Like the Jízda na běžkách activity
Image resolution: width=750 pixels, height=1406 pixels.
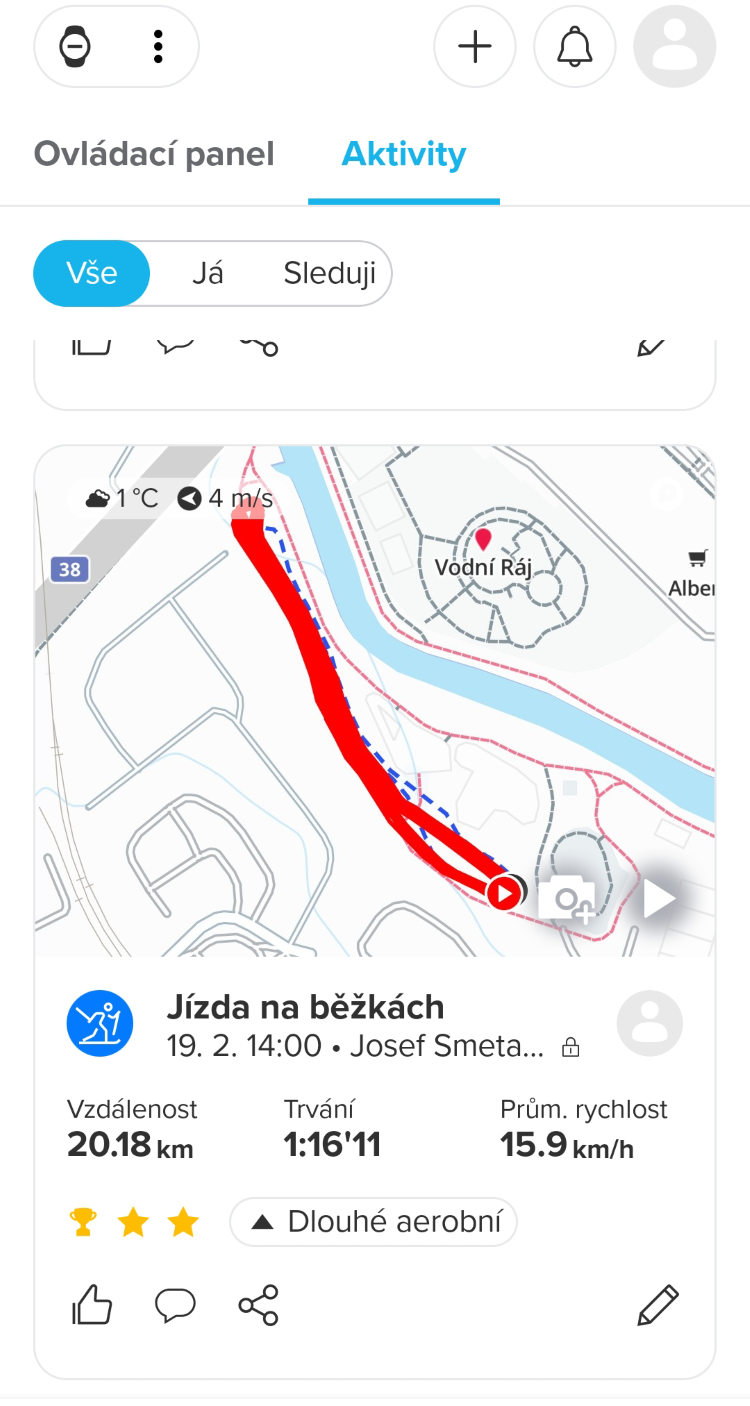pos(93,1305)
